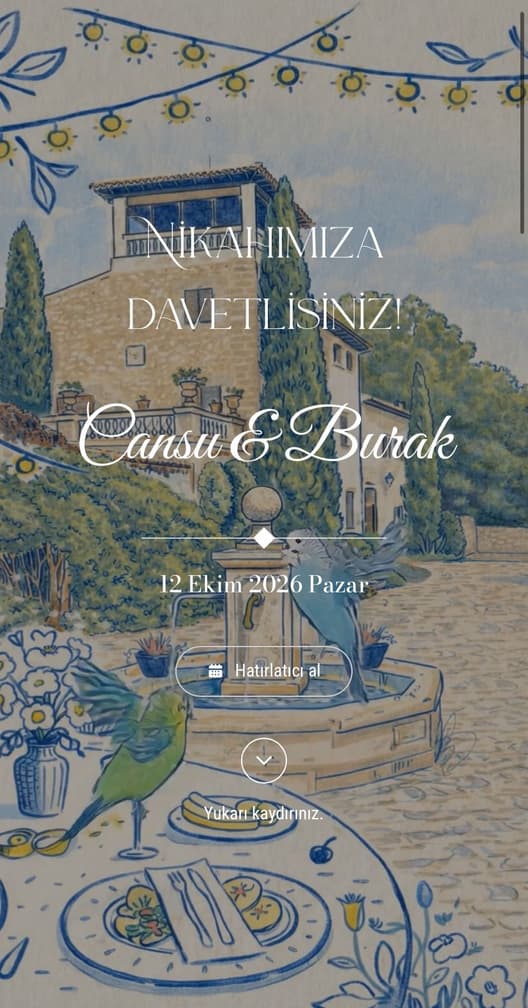Tap the Hatırlatıcı al reminder button

[x=264, y=671]
